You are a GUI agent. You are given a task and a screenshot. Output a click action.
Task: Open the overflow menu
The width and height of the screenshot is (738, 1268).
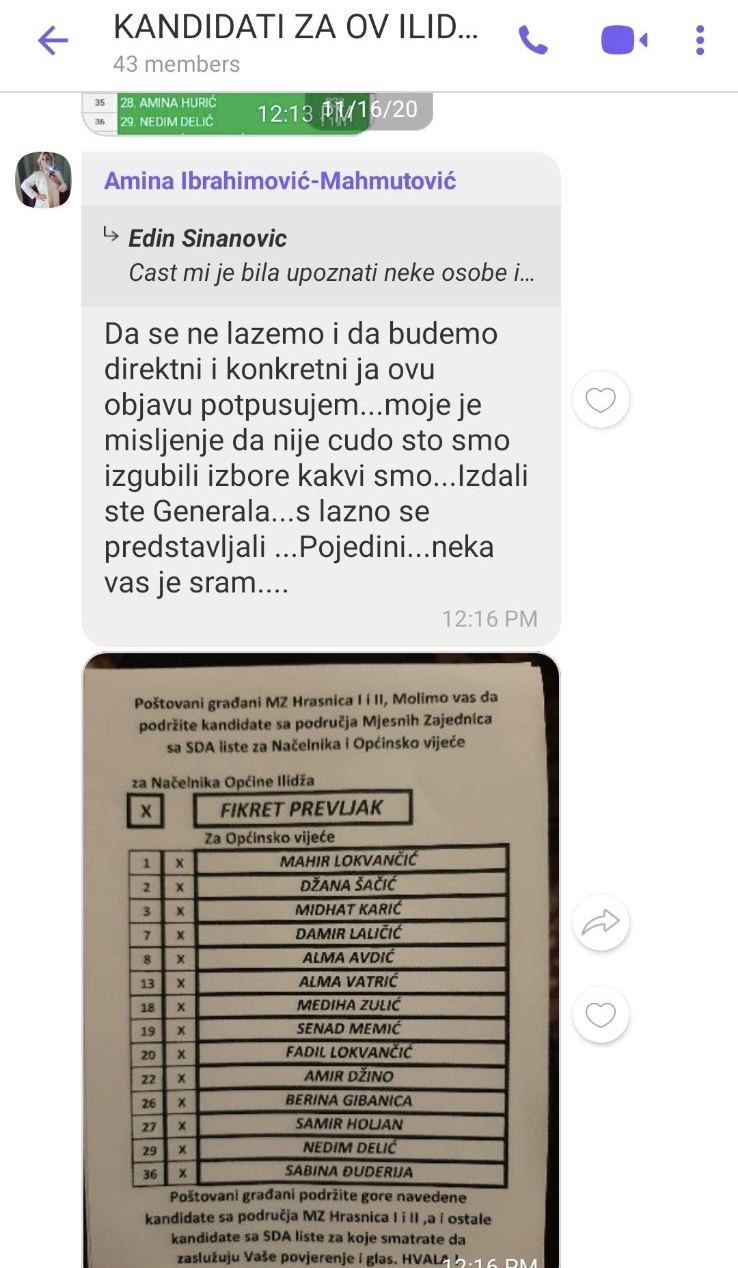pos(700,41)
